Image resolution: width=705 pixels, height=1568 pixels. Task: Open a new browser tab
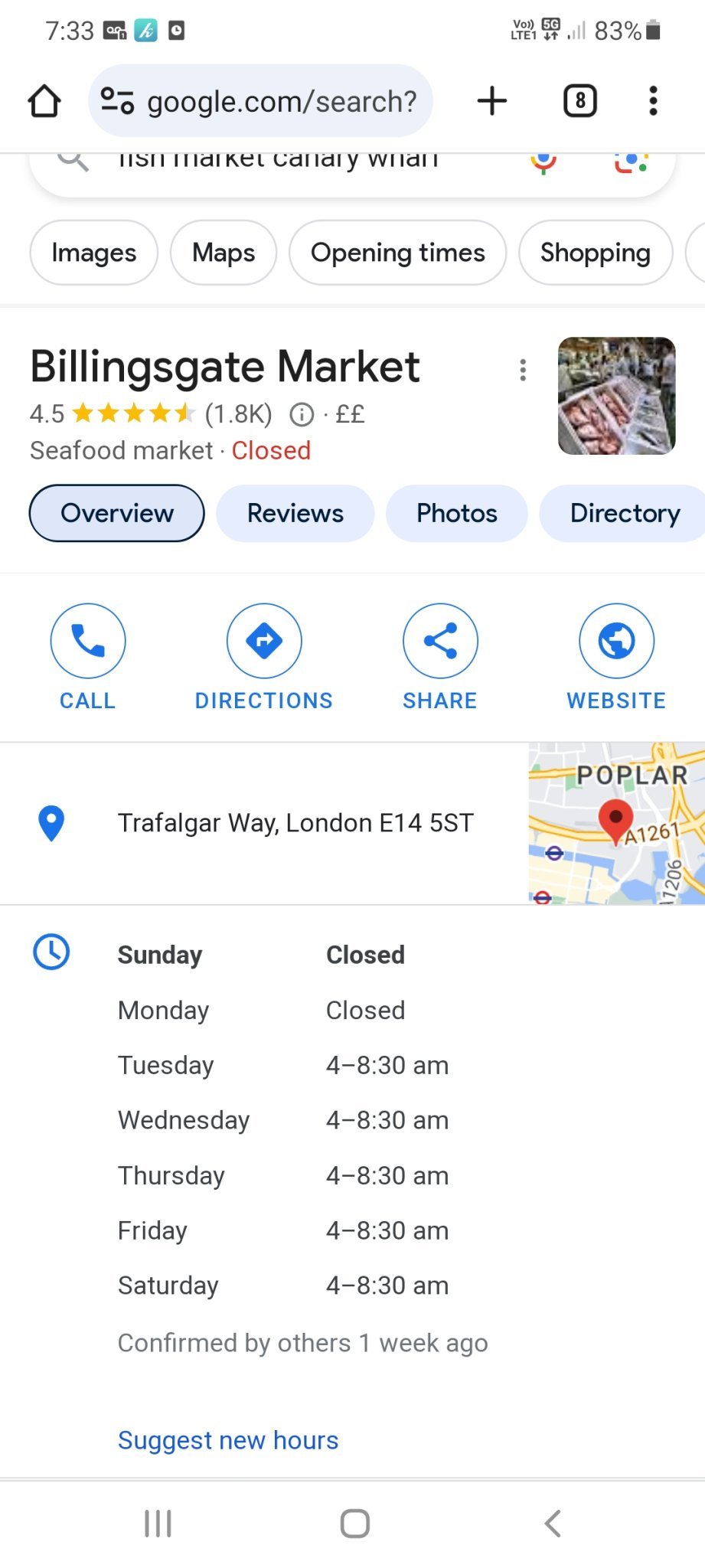click(492, 101)
